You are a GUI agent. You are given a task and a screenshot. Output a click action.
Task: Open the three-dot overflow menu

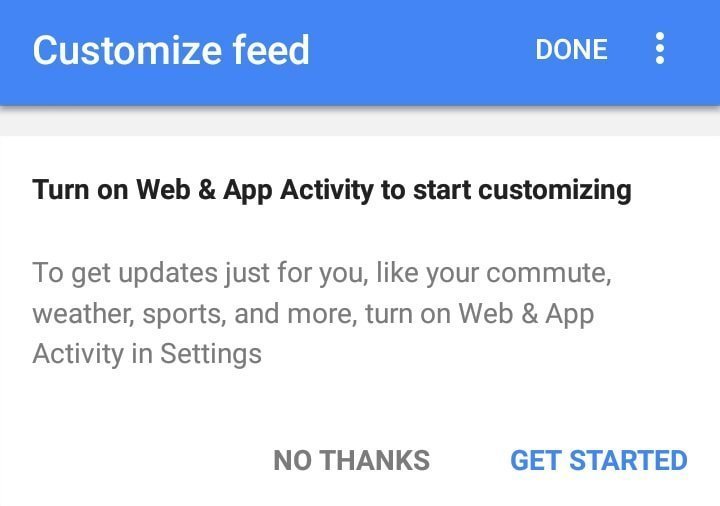tap(660, 49)
